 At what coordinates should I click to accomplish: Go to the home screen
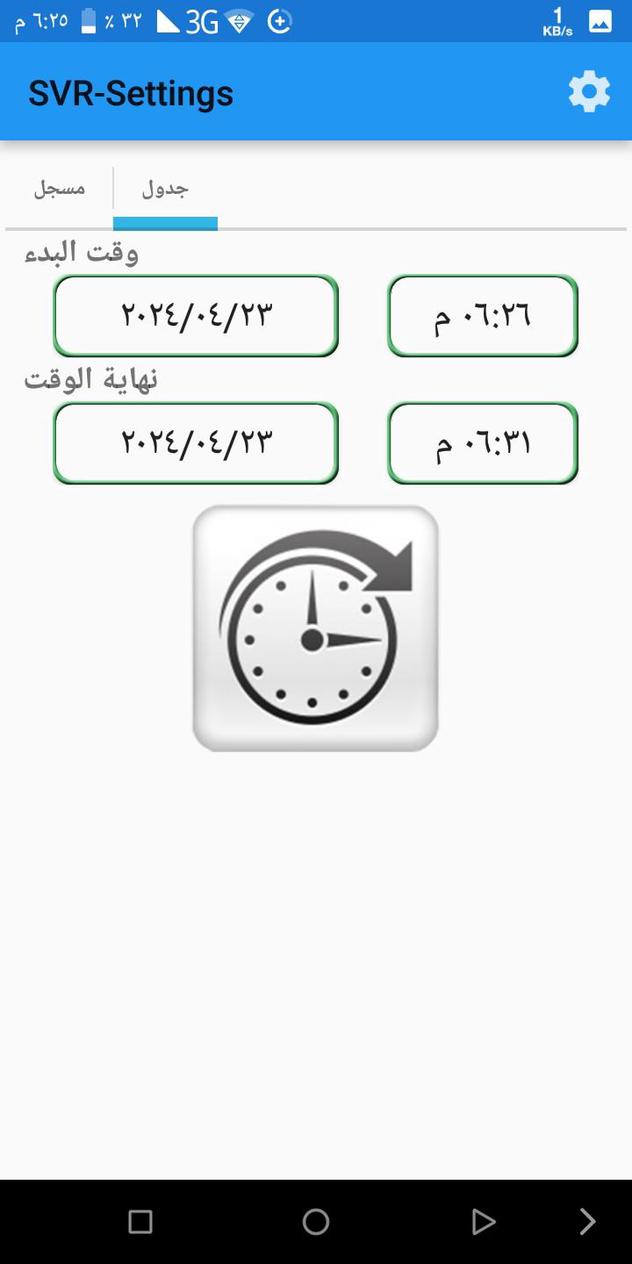pos(316,1221)
